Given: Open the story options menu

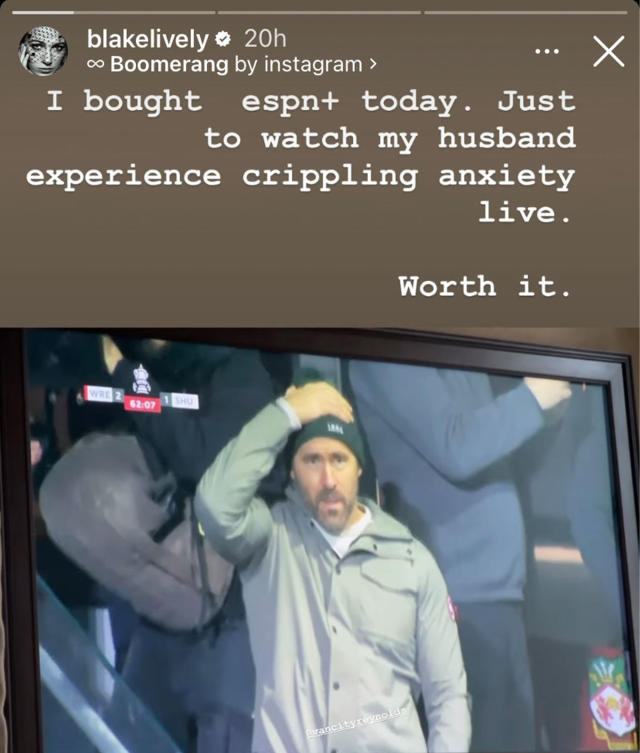Looking at the screenshot, I should 547,50.
